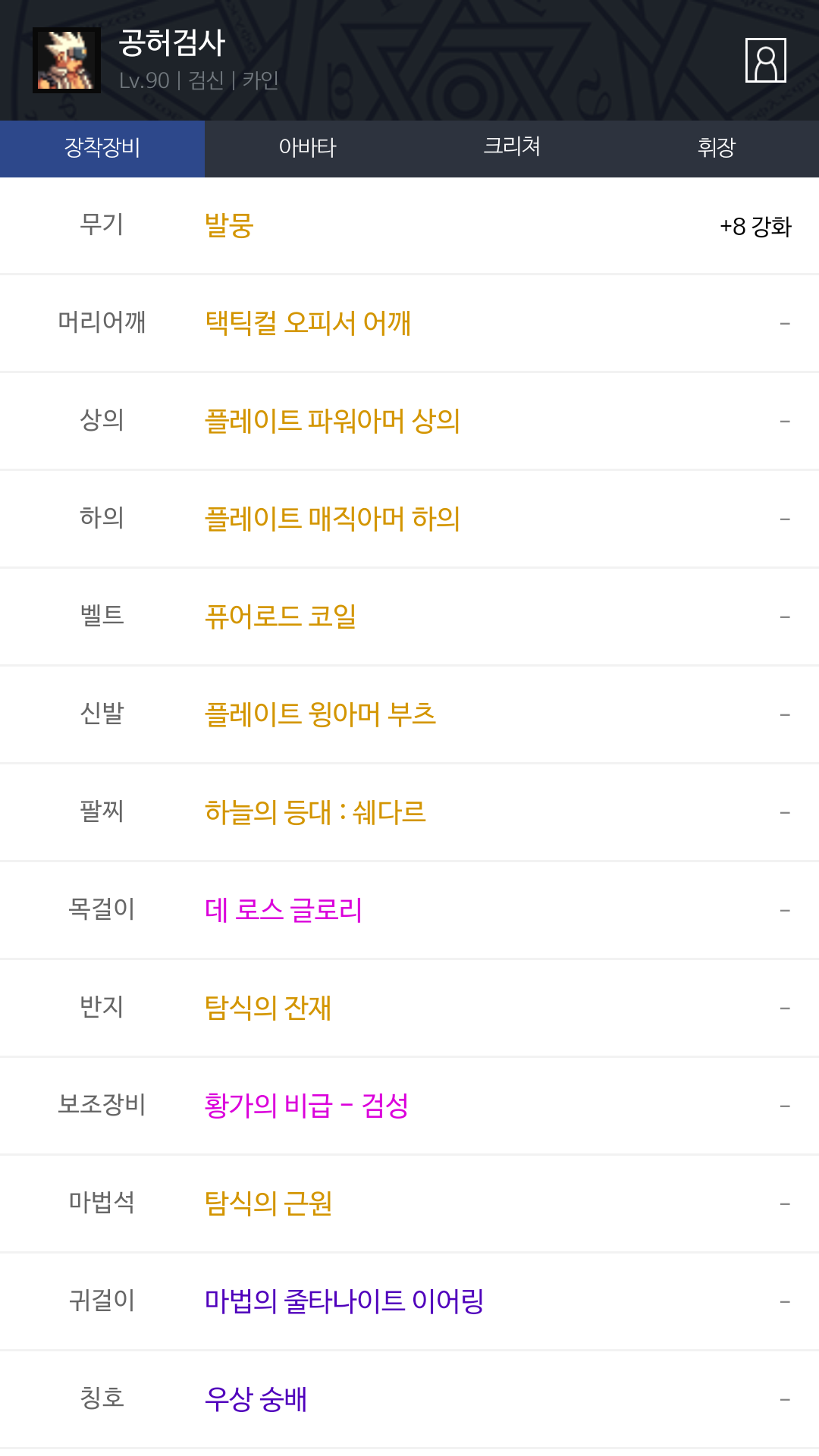The image size is (819, 1456).
Task: Switch to the 아바타 tab
Action: [x=307, y=148]
